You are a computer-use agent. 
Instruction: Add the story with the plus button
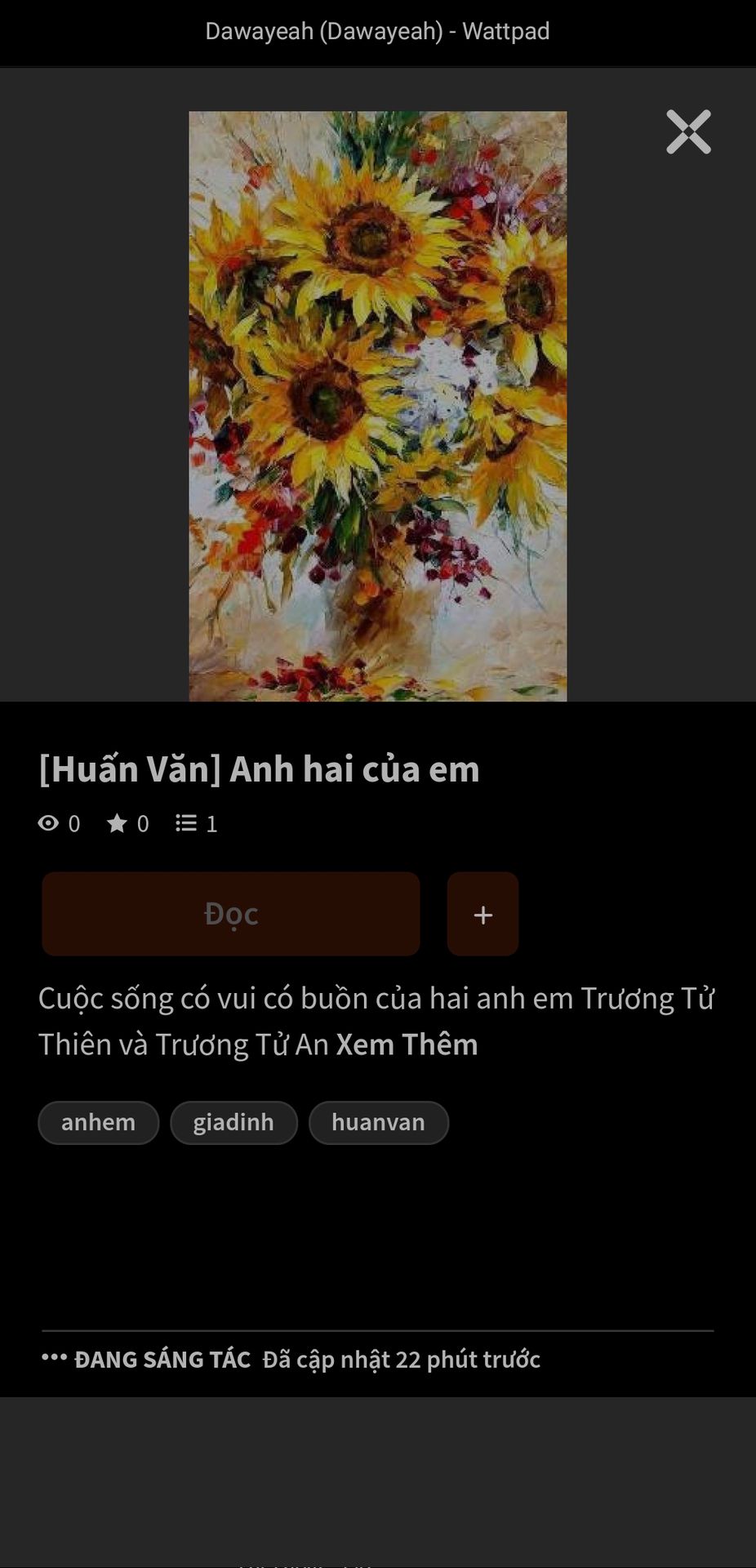[483, 914]
